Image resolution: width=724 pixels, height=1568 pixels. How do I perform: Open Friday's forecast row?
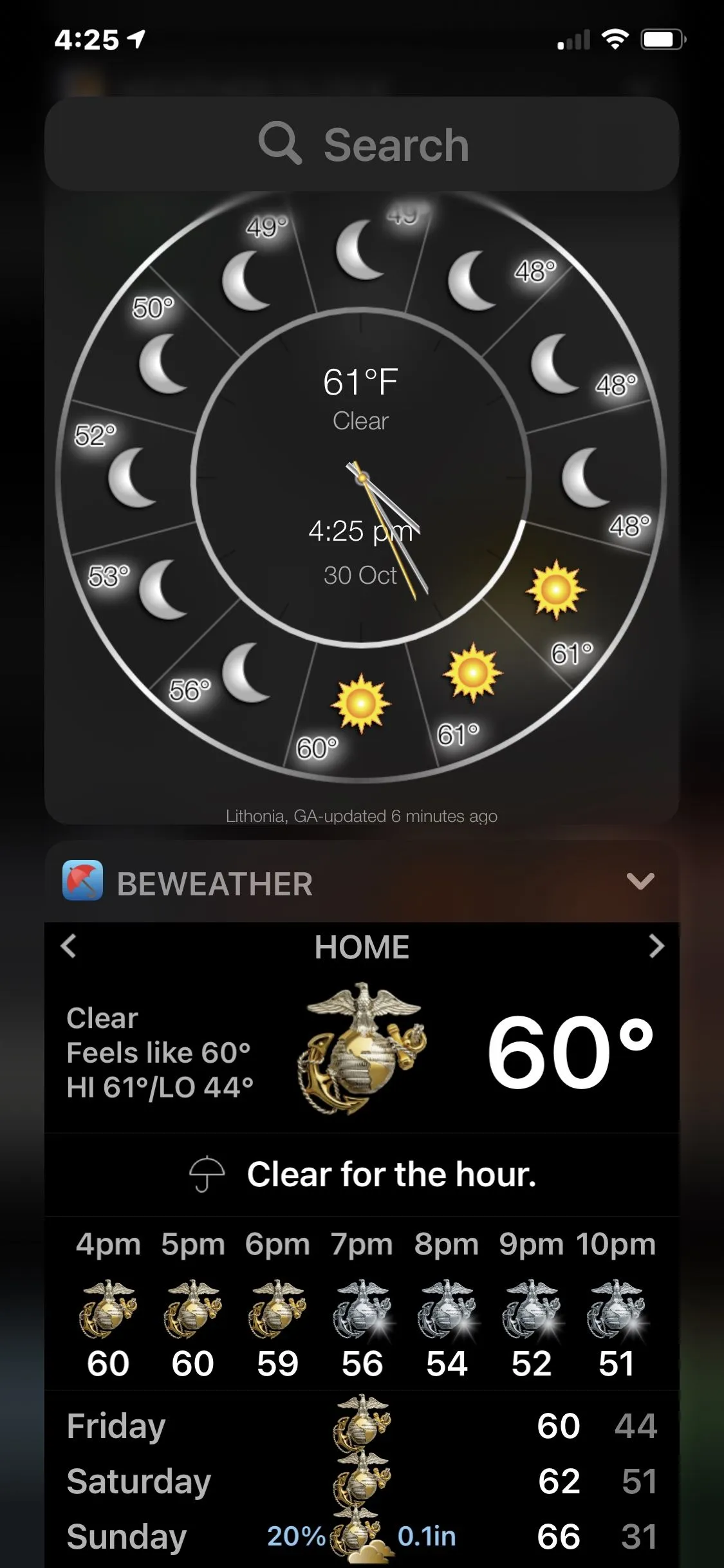360,1426
